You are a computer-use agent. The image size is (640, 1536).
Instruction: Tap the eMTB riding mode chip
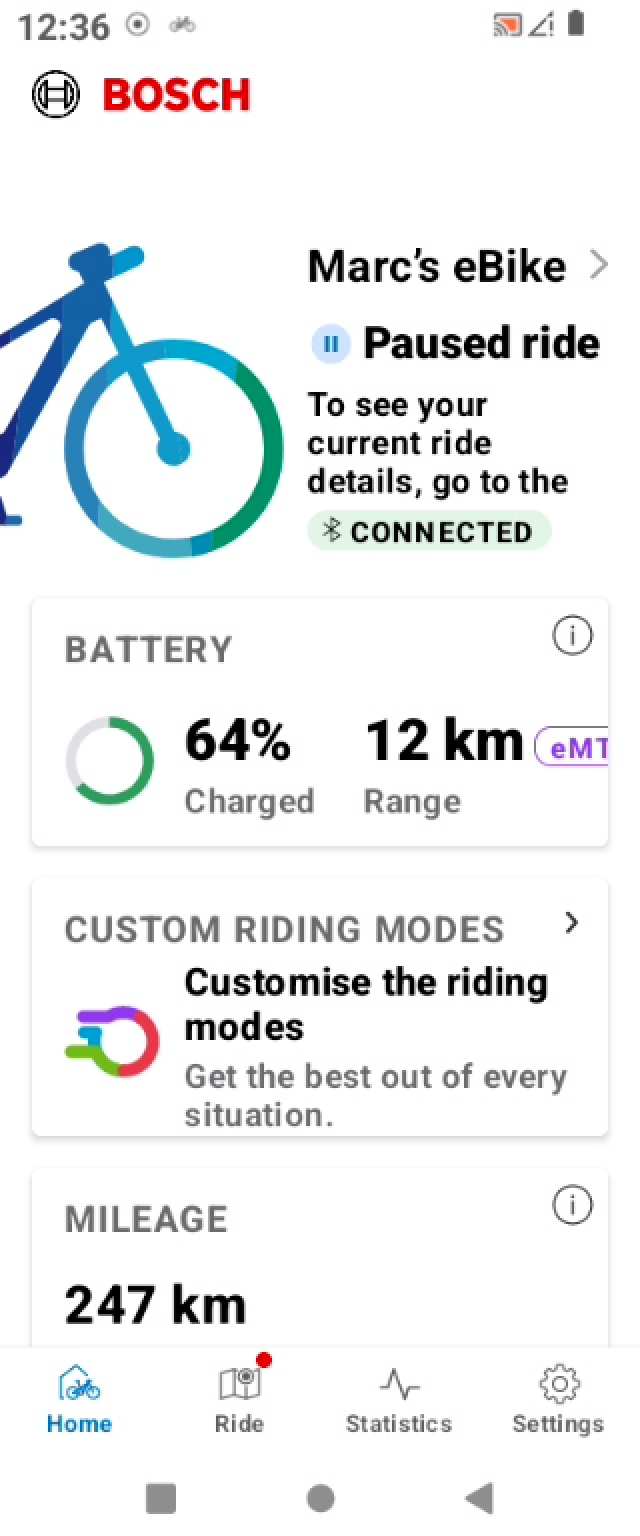point(573,747)
